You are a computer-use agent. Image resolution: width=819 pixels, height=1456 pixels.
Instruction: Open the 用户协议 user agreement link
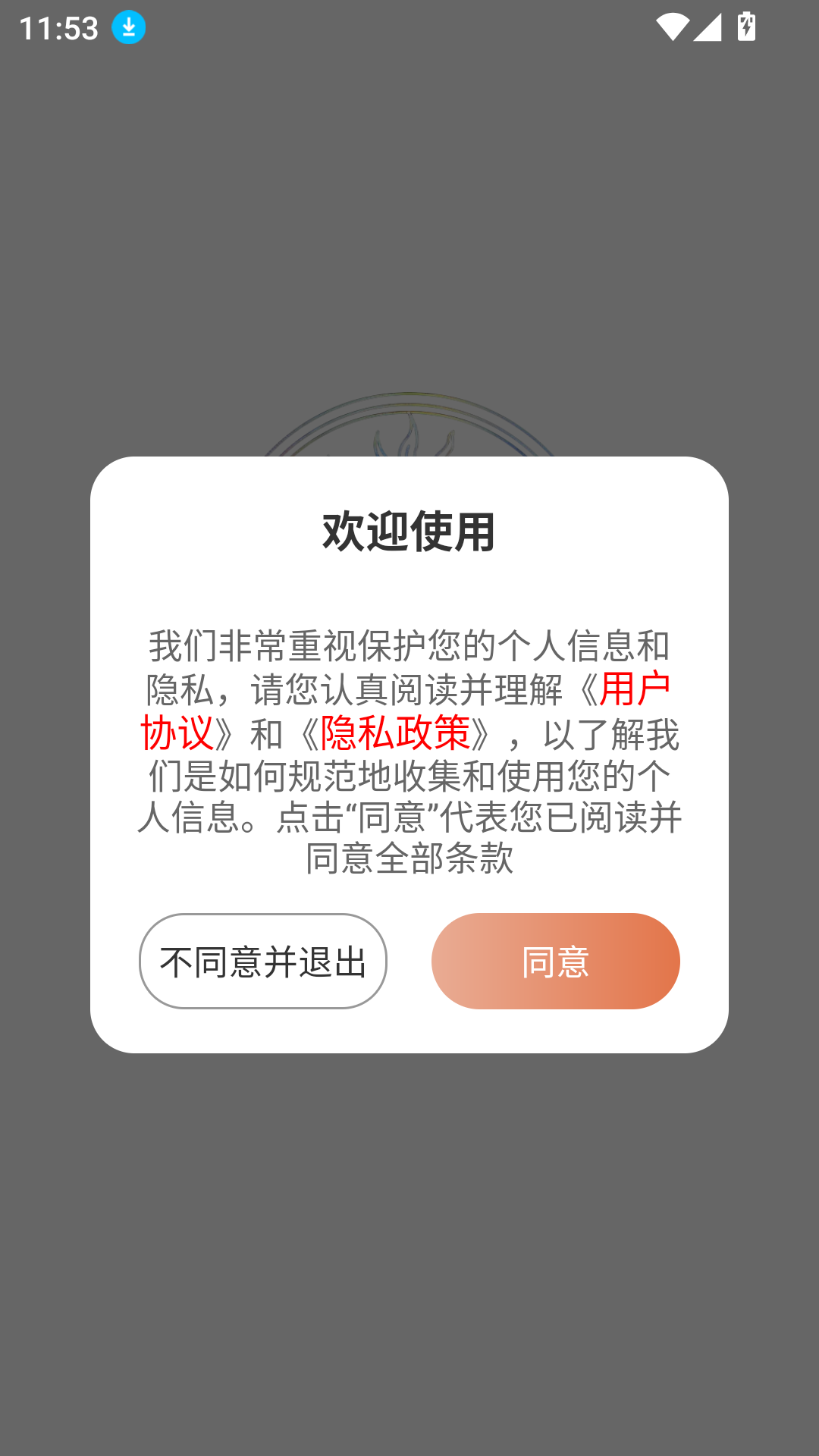pyautogui.click(x=634, y=689)
